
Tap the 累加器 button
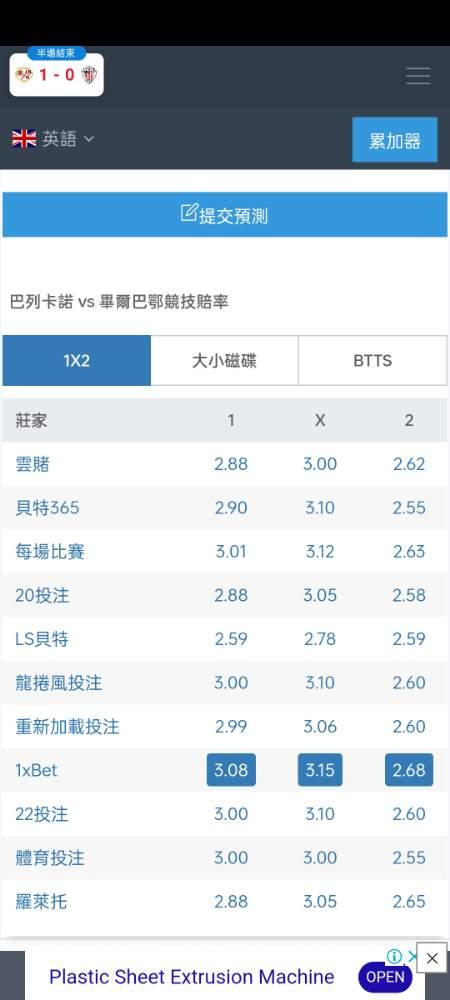(x=395, y=140)
